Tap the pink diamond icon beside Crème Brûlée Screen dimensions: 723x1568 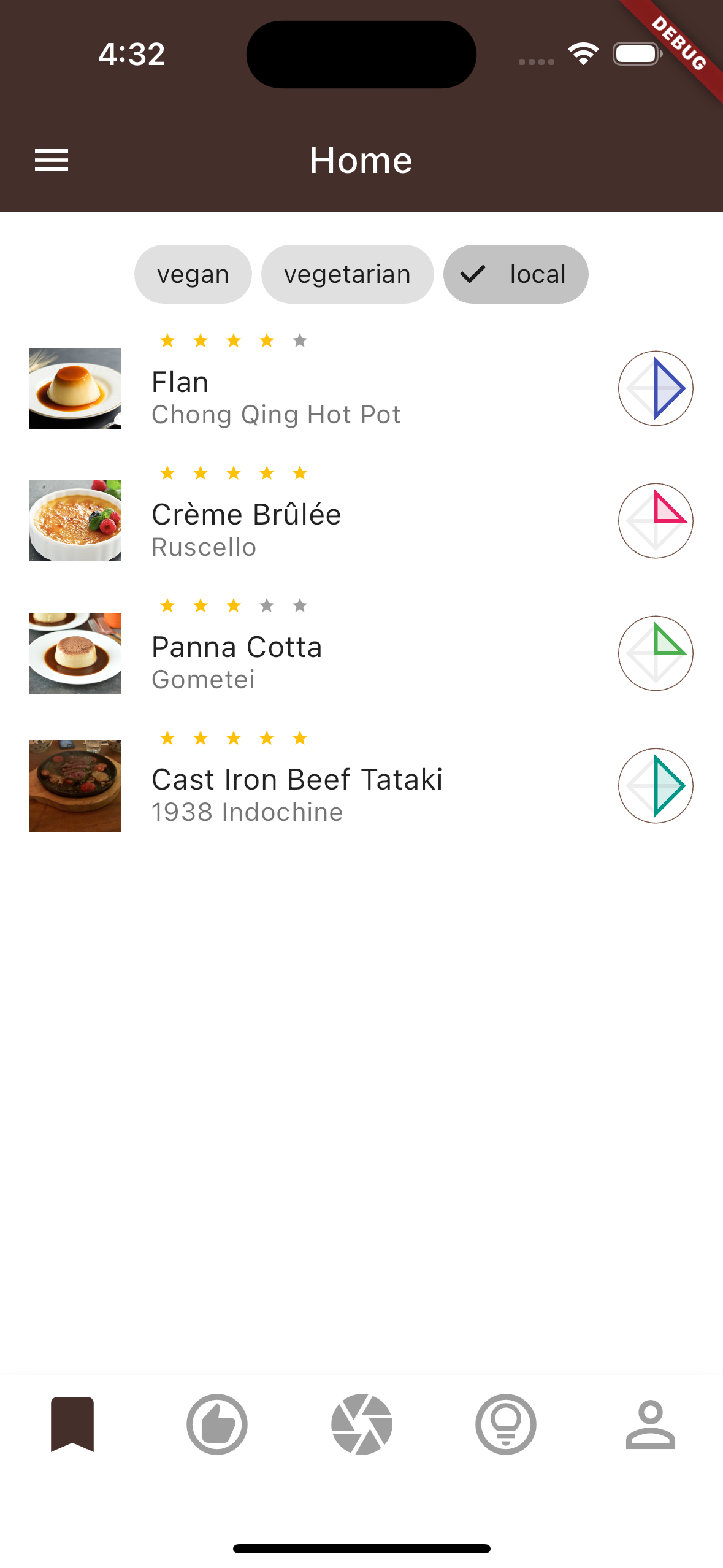point(656,521)
